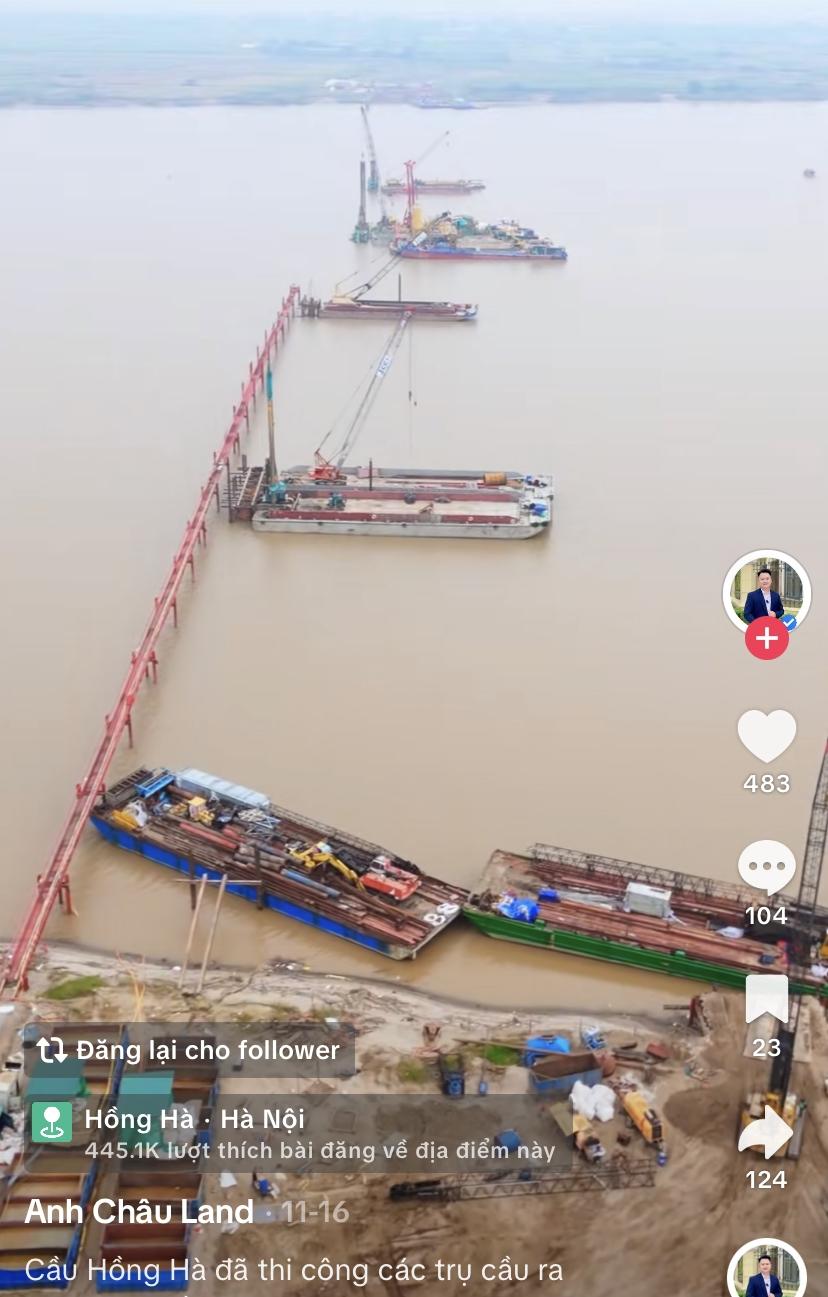Viewport: 828px width, 1297px height.
Task: Share this video via the arrow icon
Action: tap(766, 1132)
